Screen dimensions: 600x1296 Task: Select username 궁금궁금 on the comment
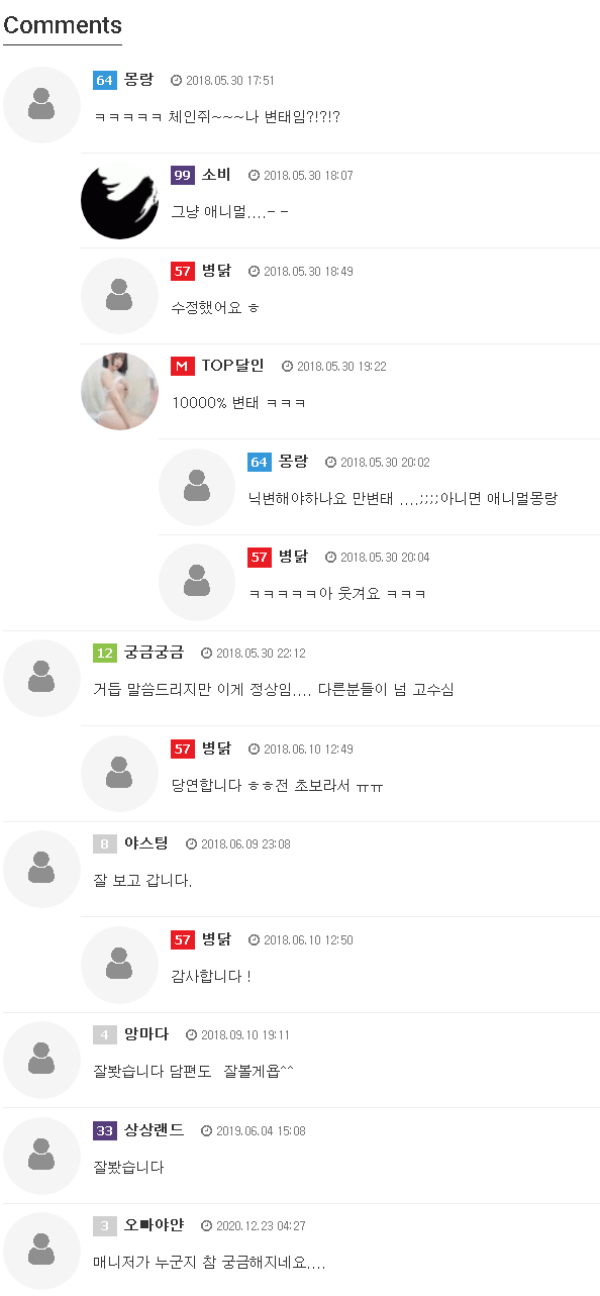pos(154,653)
